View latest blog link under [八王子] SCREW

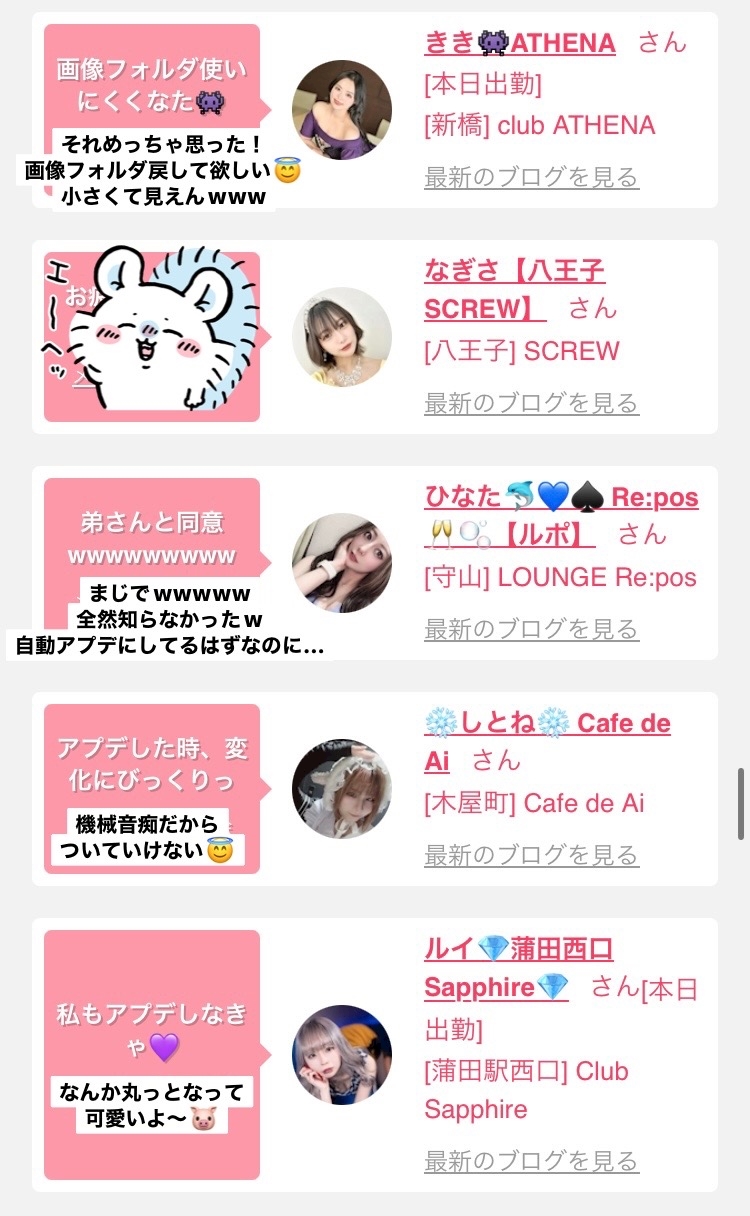(x=531, y=404)
